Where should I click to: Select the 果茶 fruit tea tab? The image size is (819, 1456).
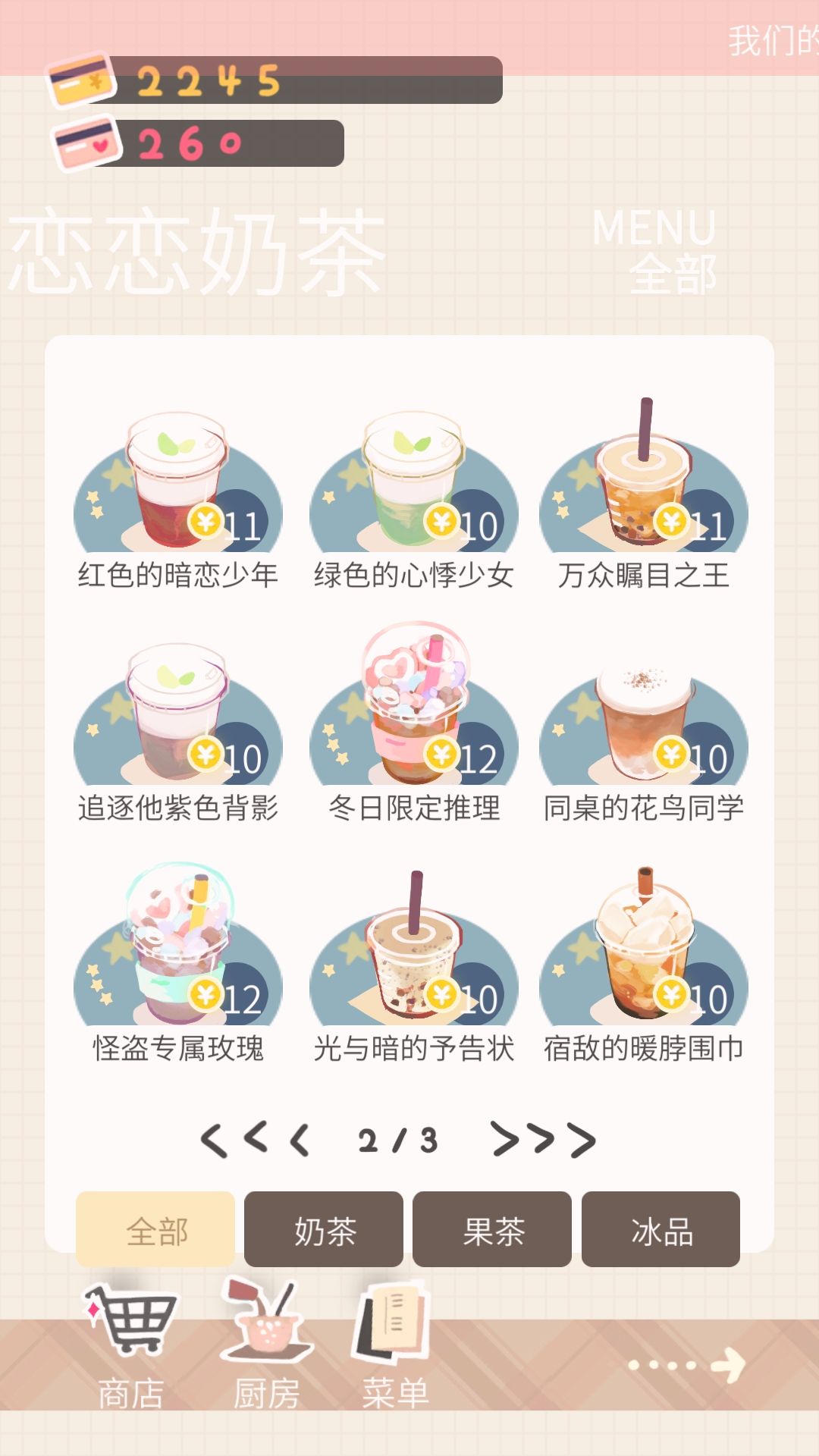492,1228
